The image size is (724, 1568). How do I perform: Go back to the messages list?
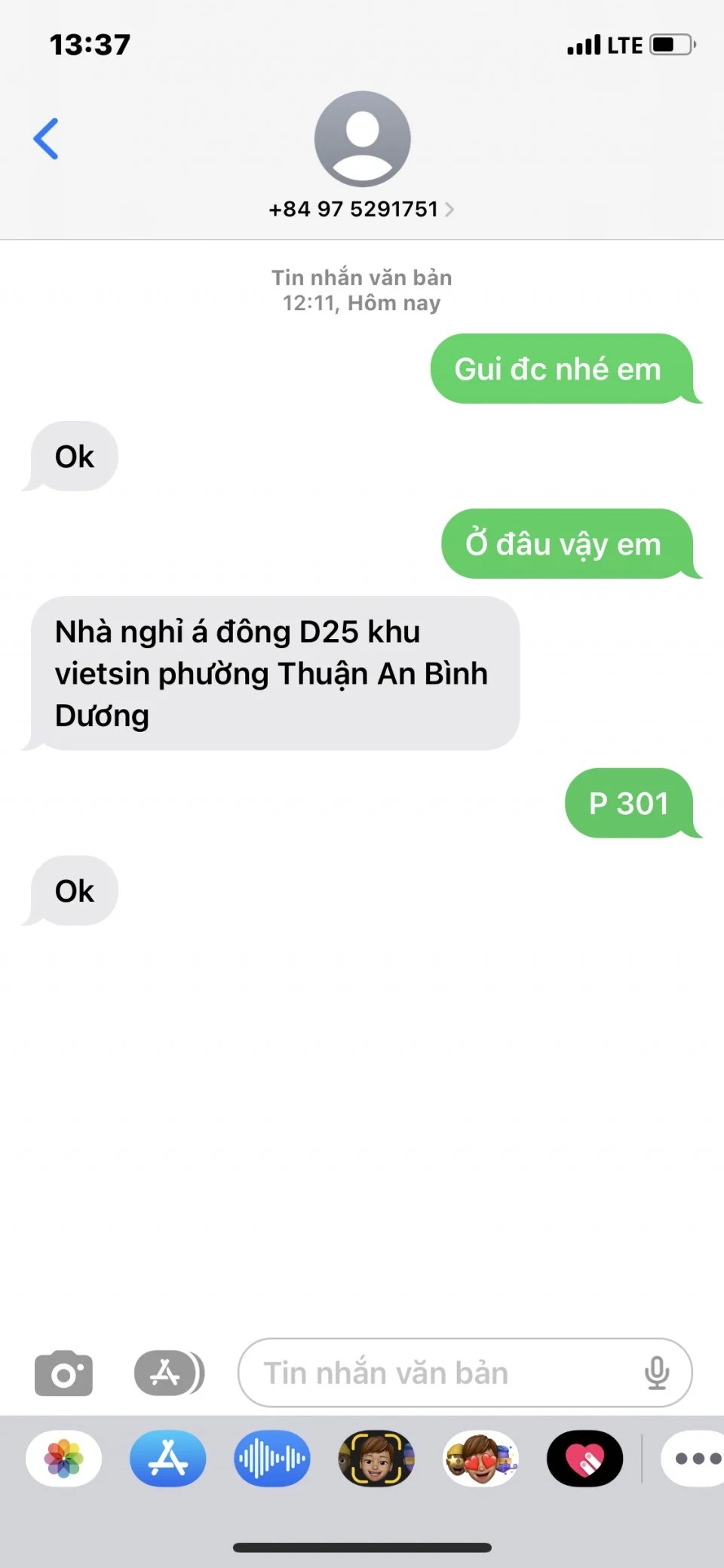coord(46,139)
